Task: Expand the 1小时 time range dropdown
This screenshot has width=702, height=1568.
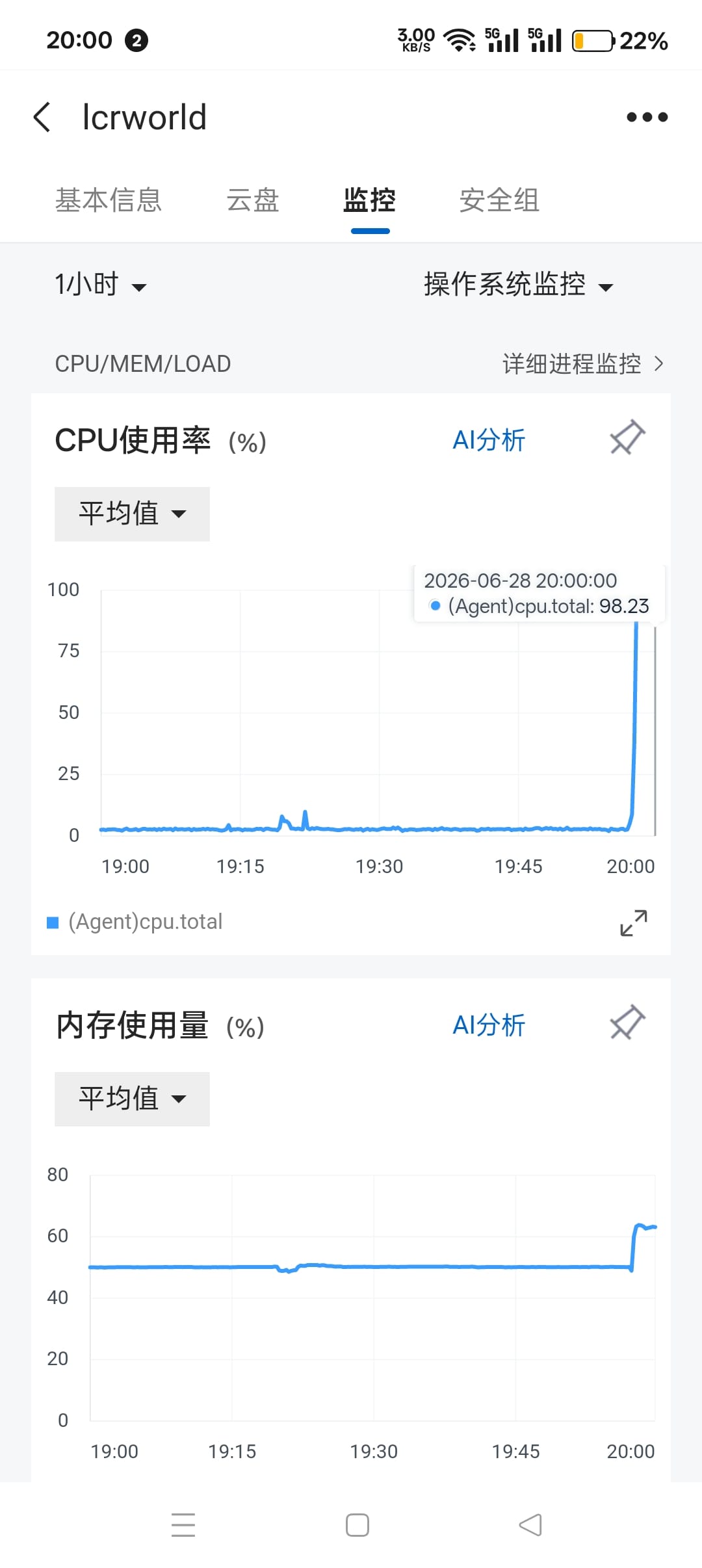Action: pyautogui.click(x=101, y=285)
